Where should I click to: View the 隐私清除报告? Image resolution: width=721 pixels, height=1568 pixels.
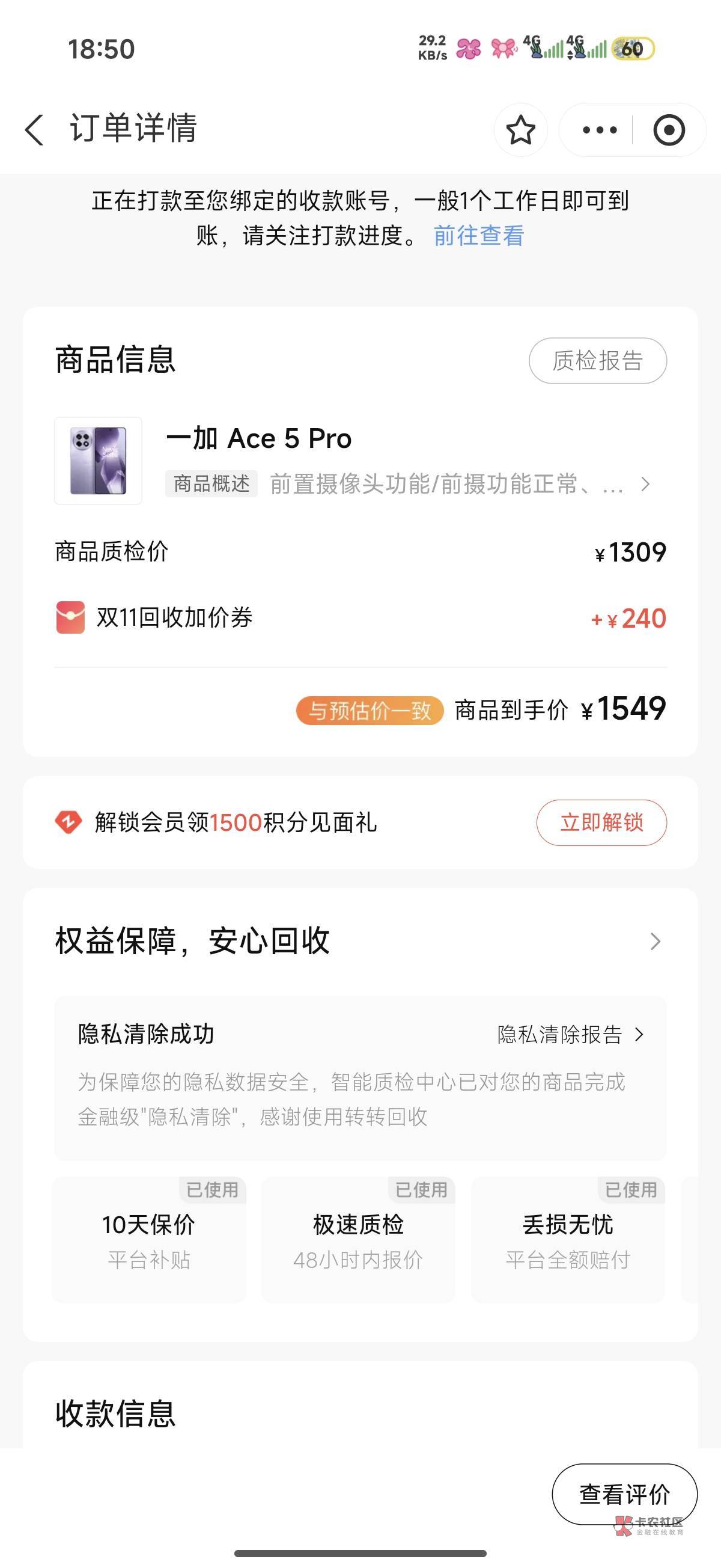click(570, 1035)
